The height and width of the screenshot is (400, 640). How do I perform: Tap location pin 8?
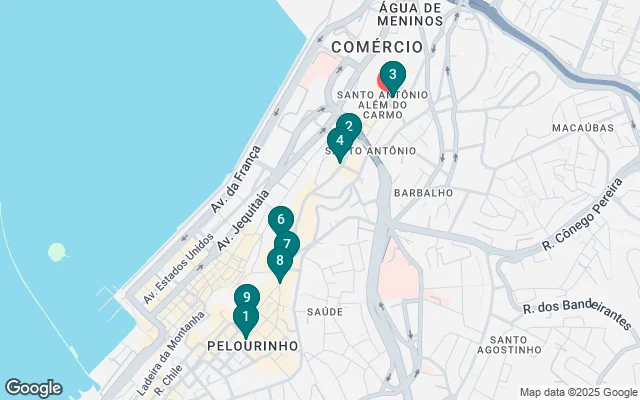(279, 262)
